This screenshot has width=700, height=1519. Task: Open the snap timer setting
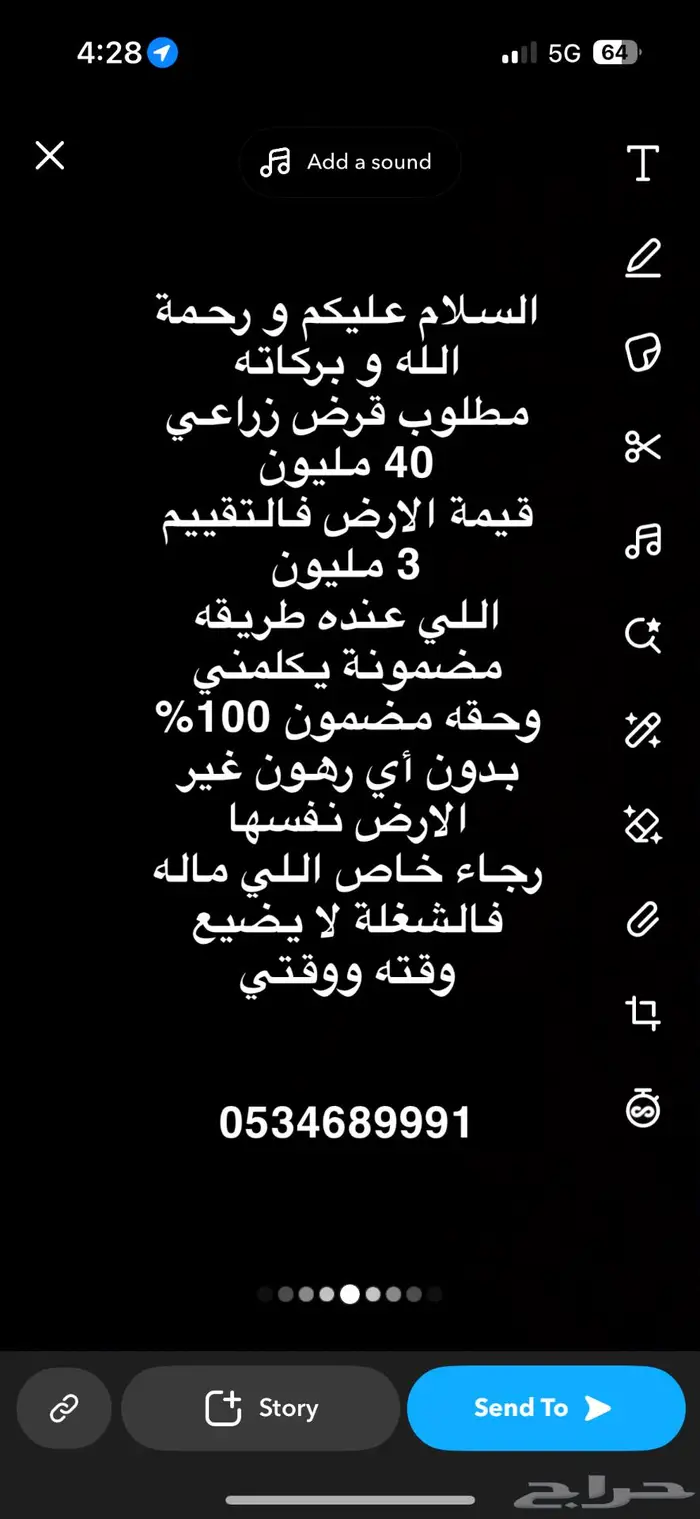pos(643,1109)
